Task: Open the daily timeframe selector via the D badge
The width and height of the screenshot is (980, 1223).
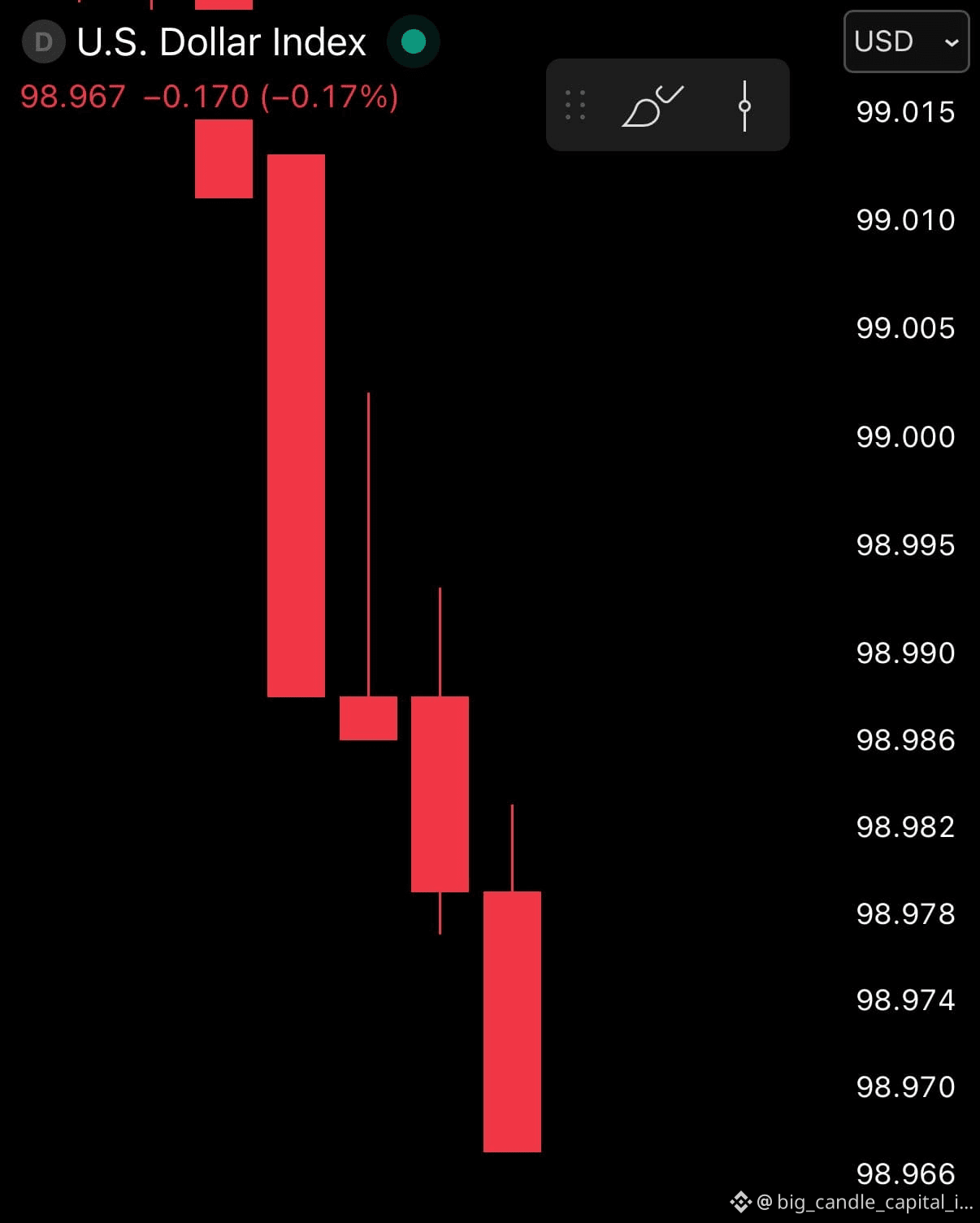Action: 43,42
